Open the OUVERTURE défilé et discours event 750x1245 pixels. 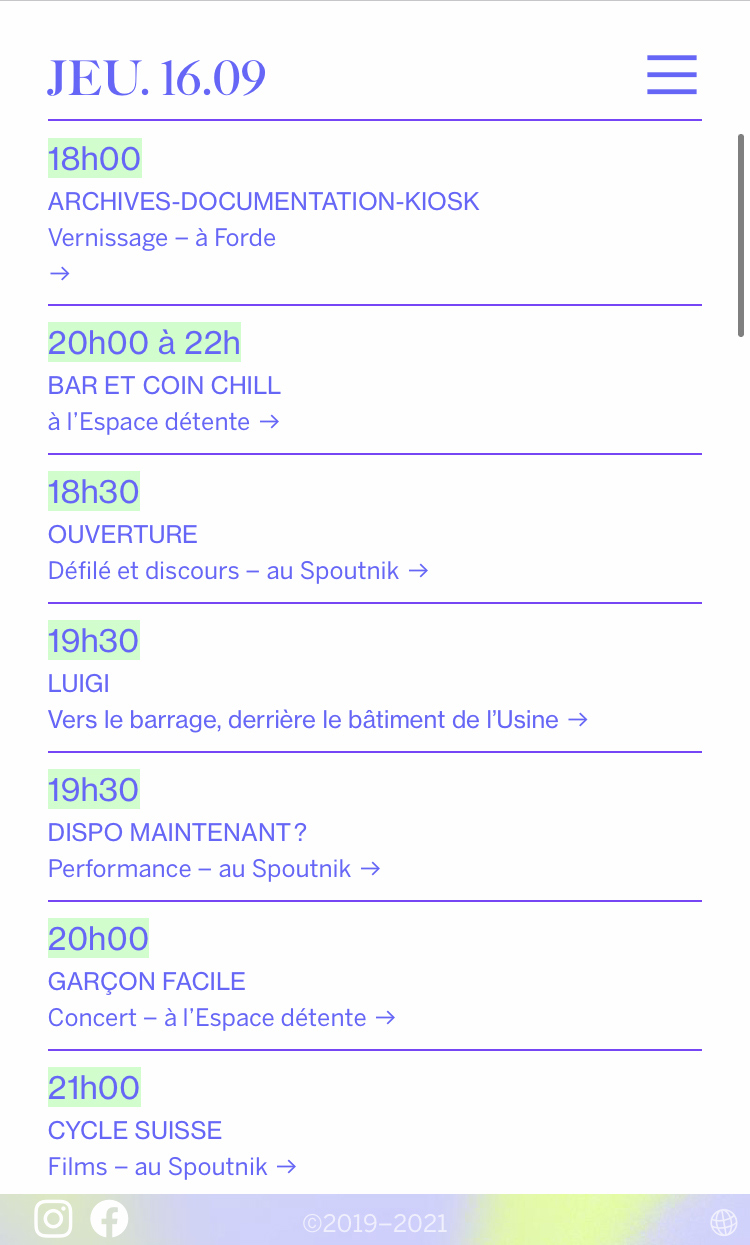tap(375, 529)
